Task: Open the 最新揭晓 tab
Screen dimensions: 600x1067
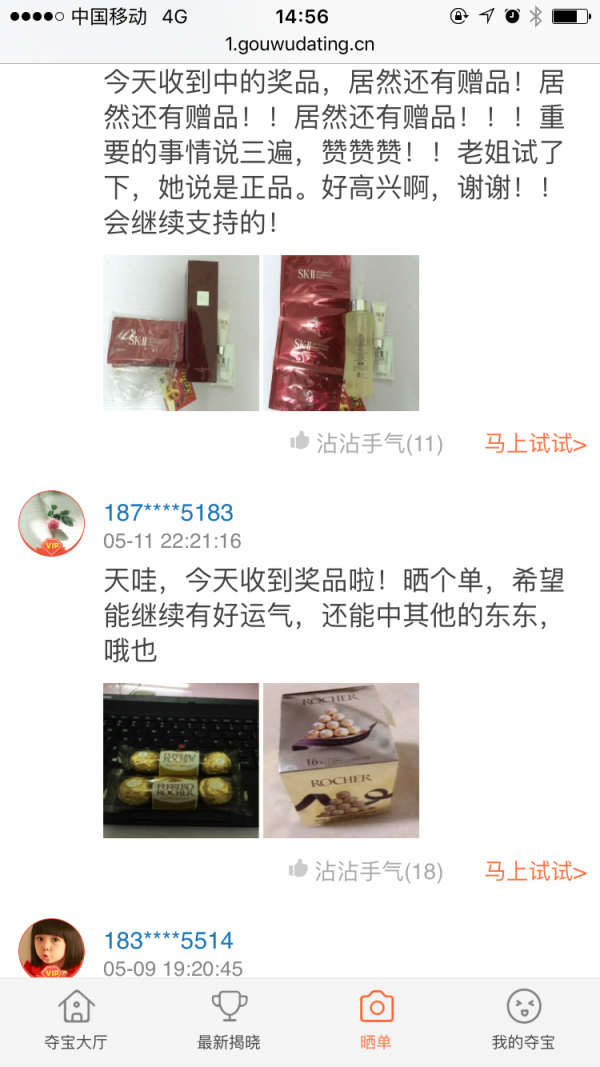Action: pos(228,1020)
